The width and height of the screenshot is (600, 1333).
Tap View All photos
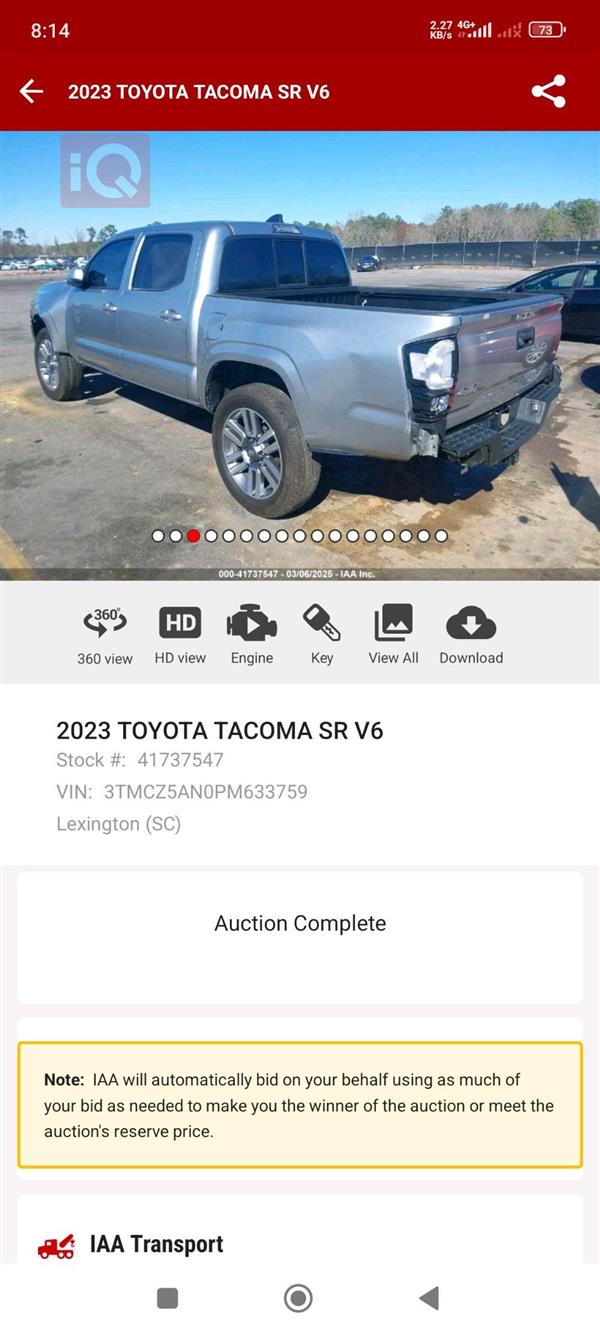pyautogui.click(x=393, y=635)
